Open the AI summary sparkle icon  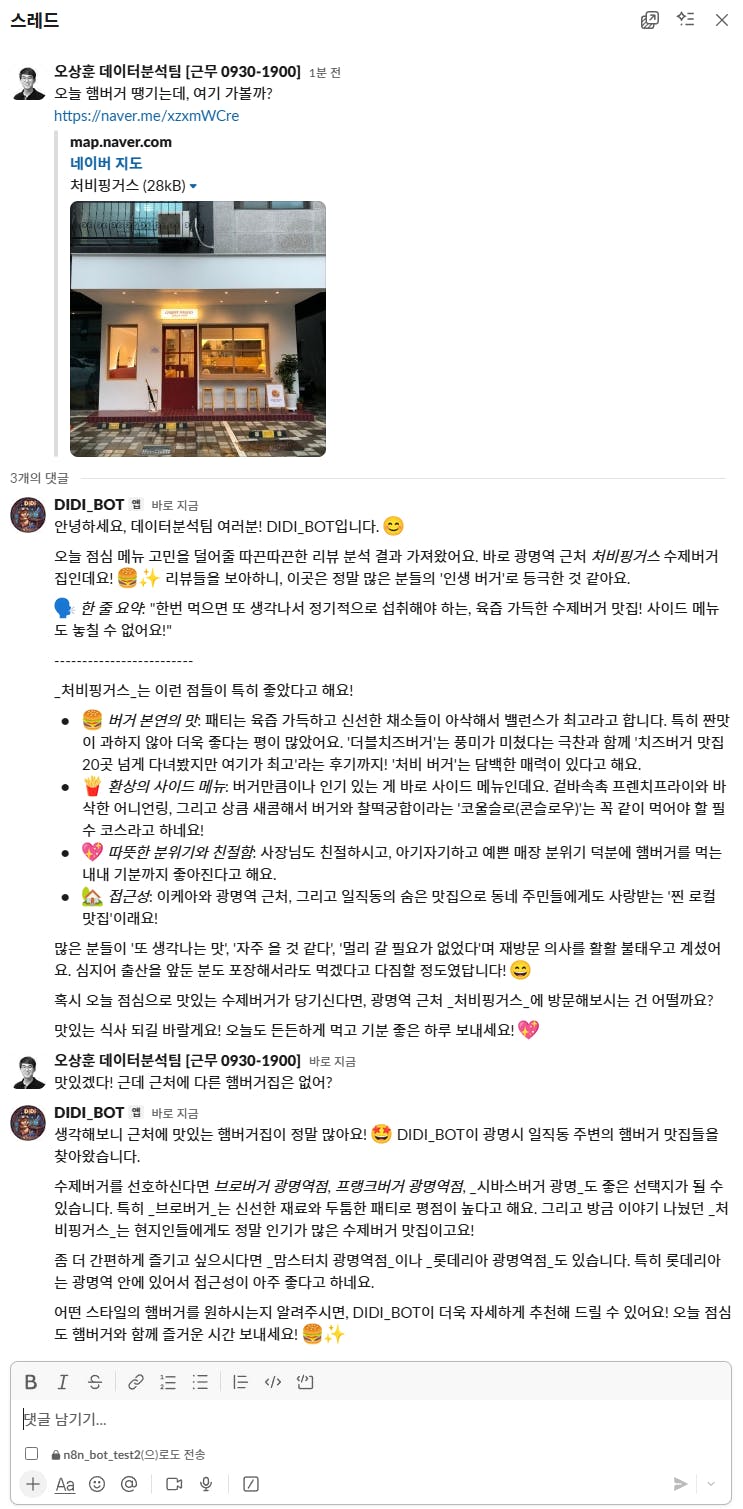(x=686, y=20)
